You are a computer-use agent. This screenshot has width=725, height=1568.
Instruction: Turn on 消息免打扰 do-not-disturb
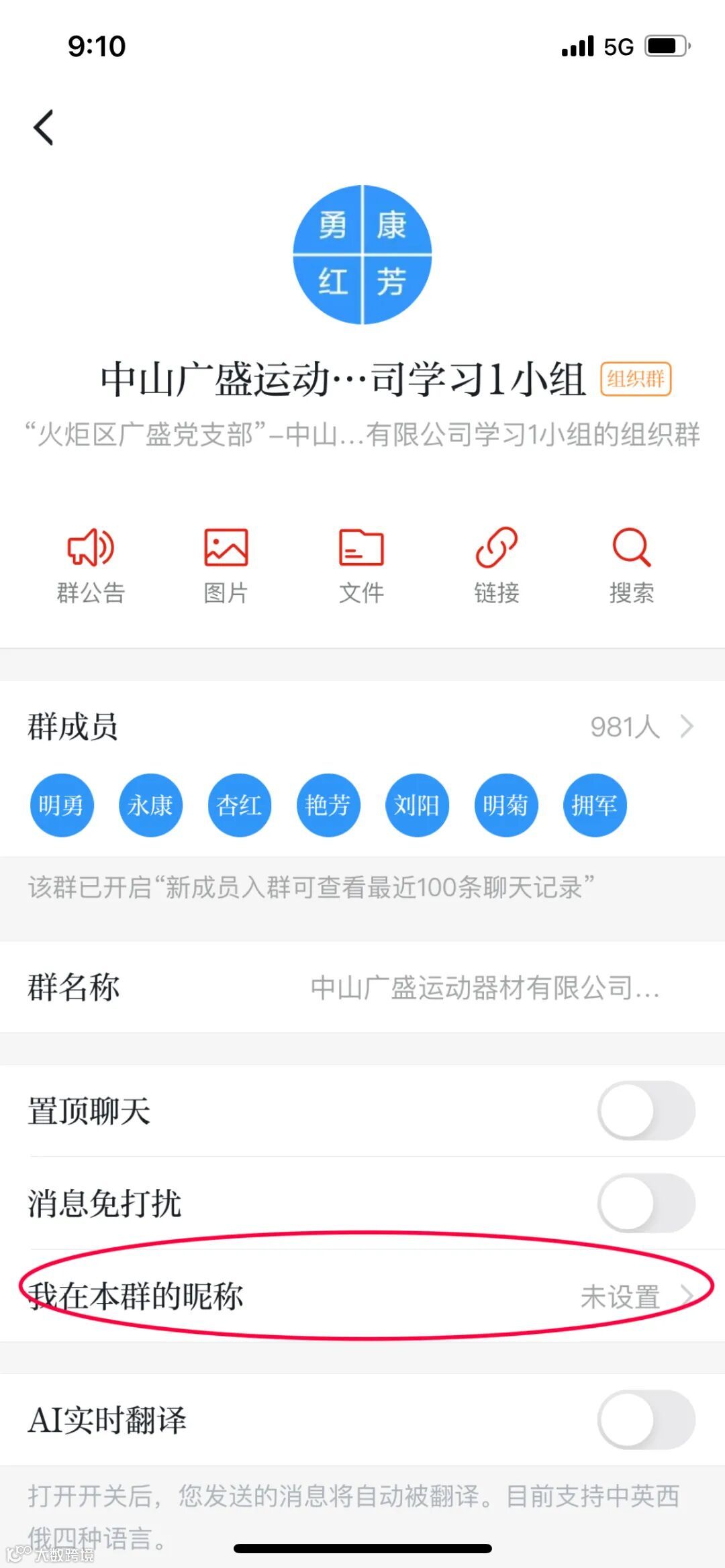[x=646, y=1203]
